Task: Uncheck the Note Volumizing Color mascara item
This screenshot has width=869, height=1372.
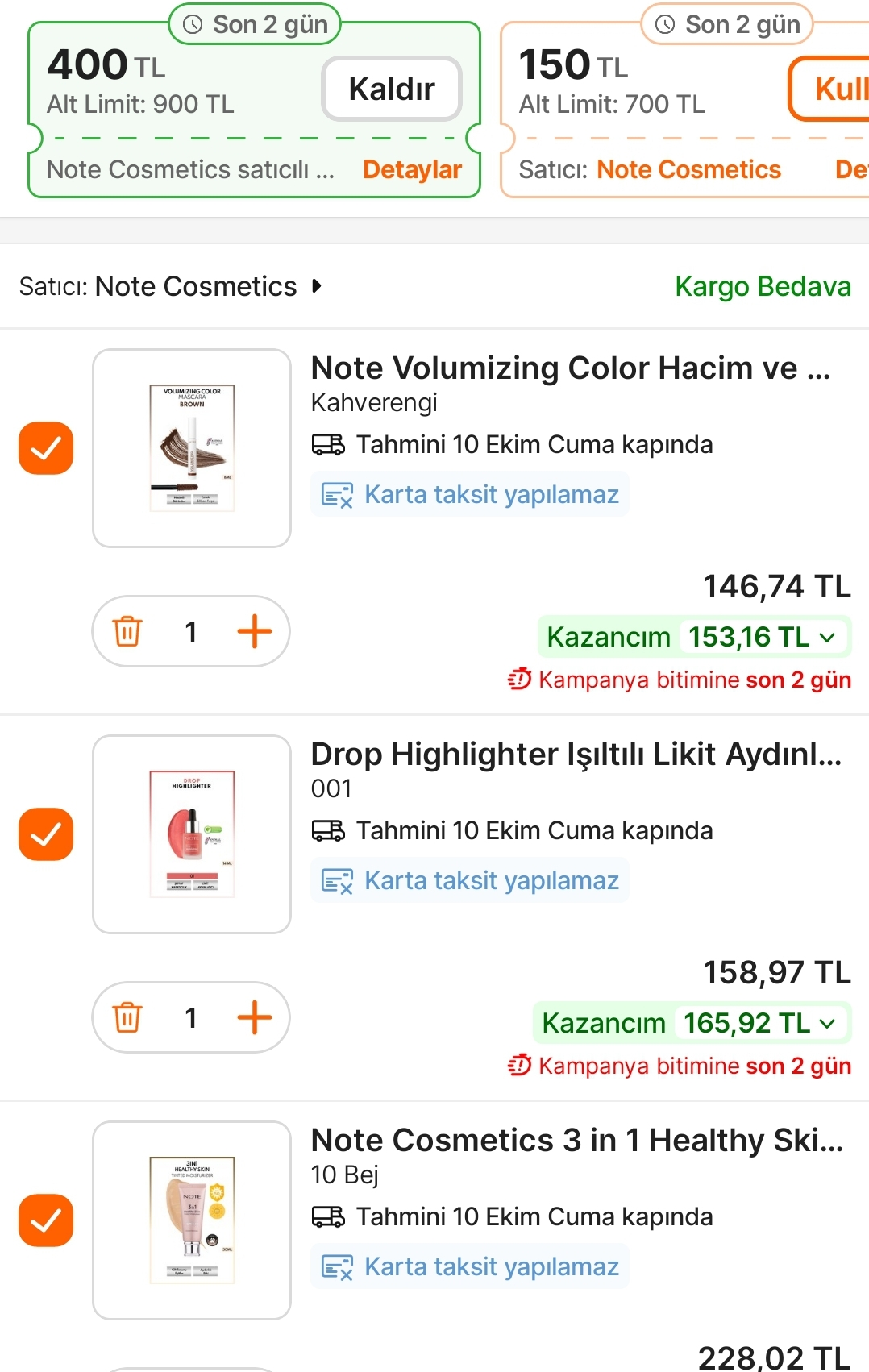Action: pyautogui.click(x=46, y=447)
